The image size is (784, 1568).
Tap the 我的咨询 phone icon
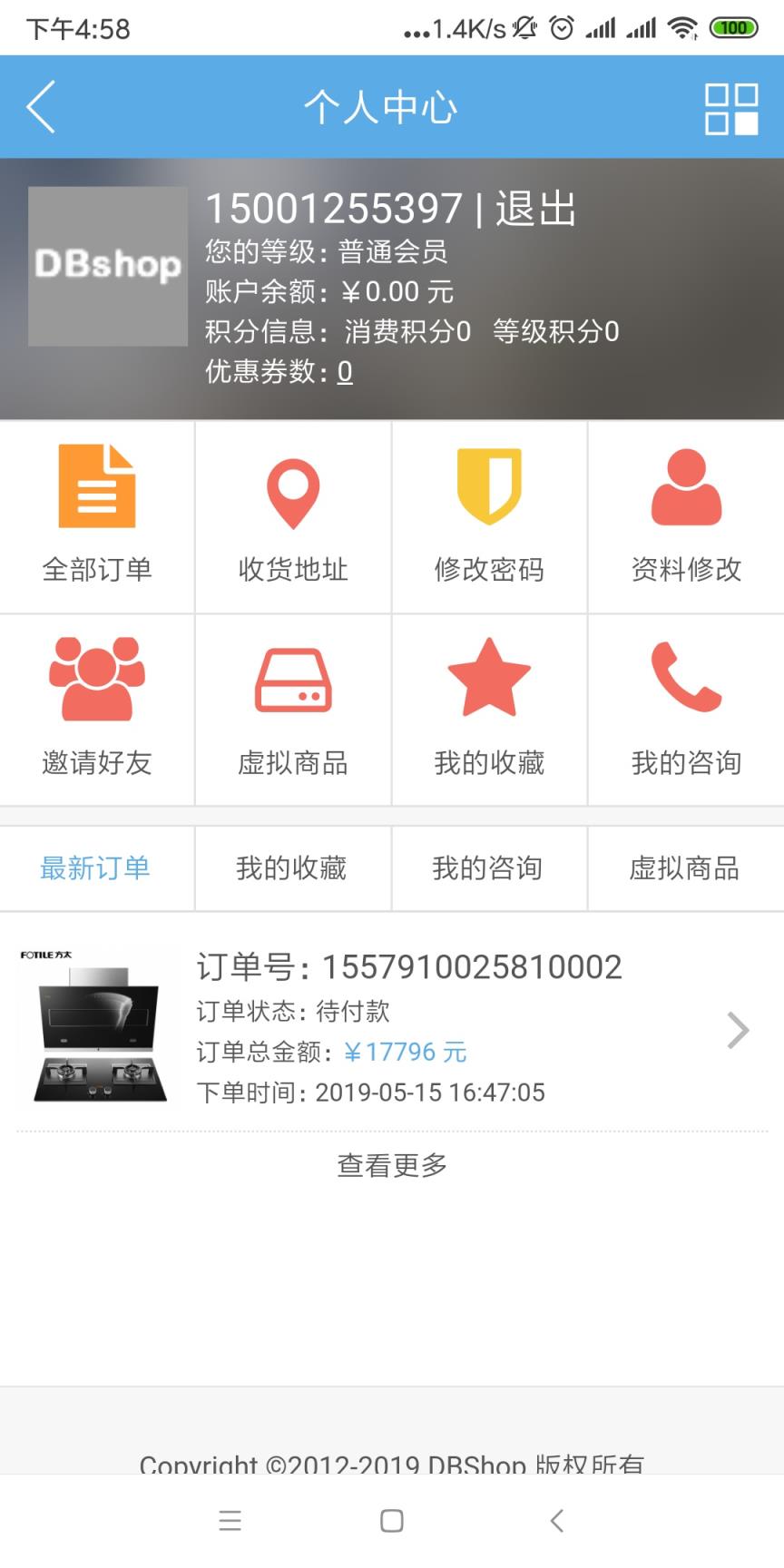click(x=686, y=679)
